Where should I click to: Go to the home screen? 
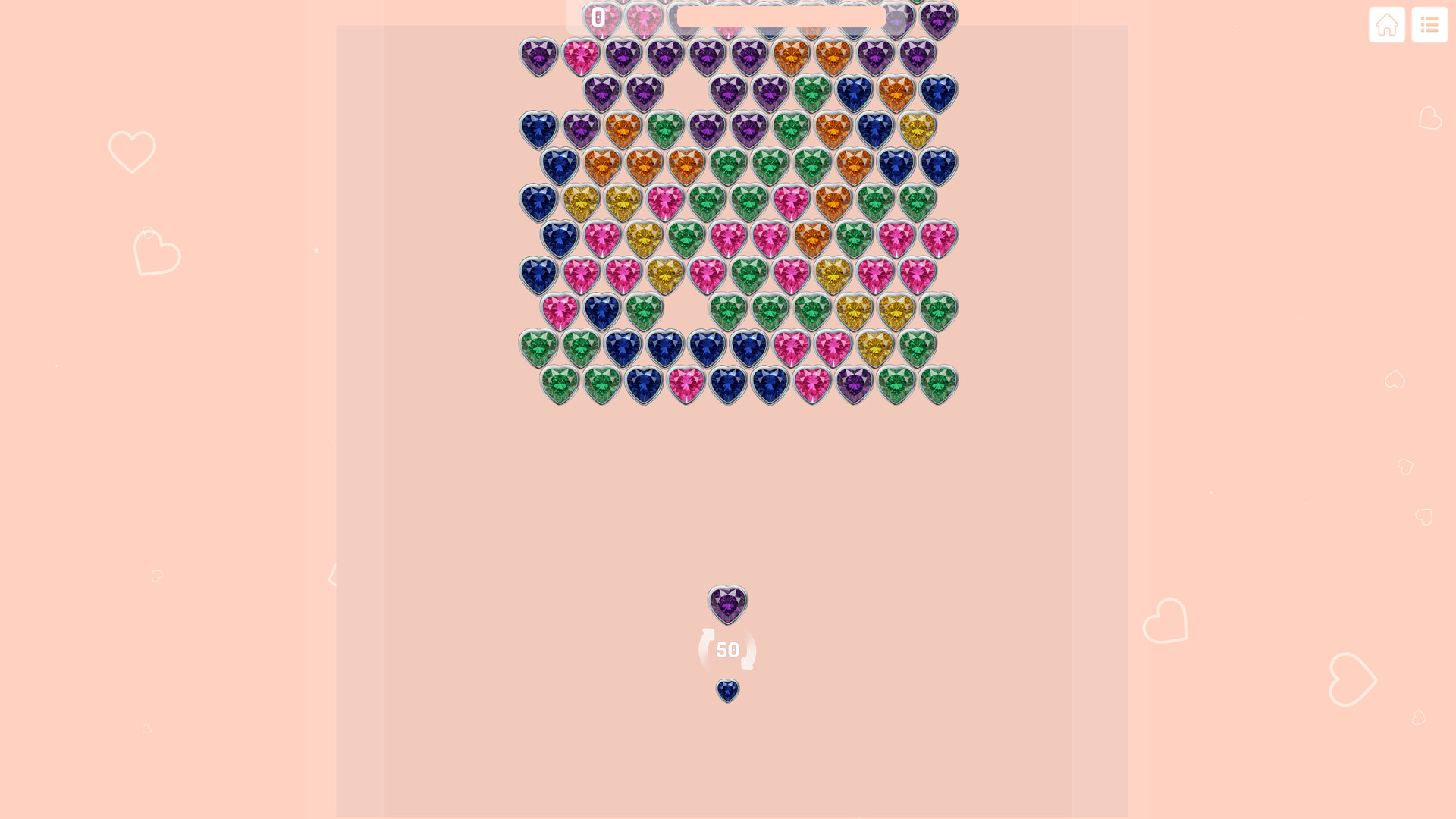1386,25
